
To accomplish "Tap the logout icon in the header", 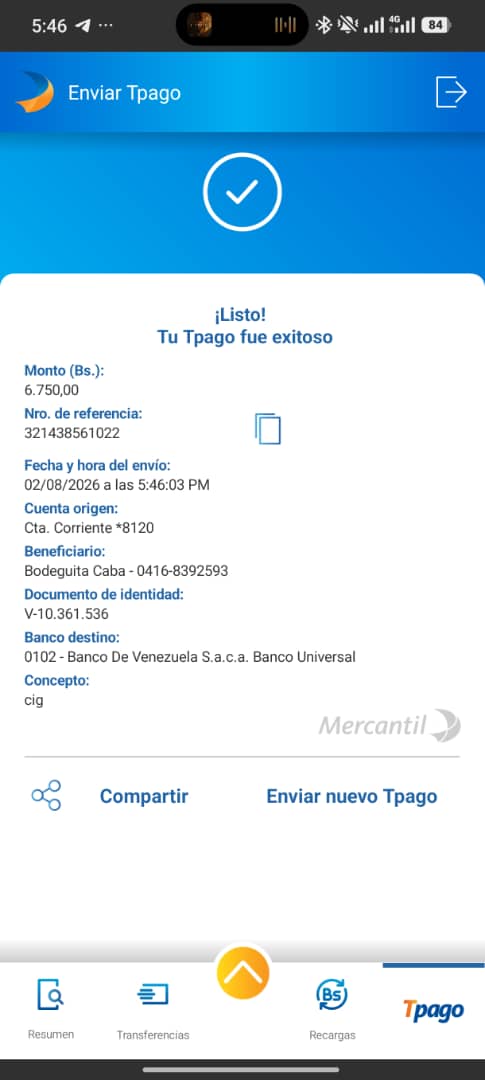I will [451, 92].
